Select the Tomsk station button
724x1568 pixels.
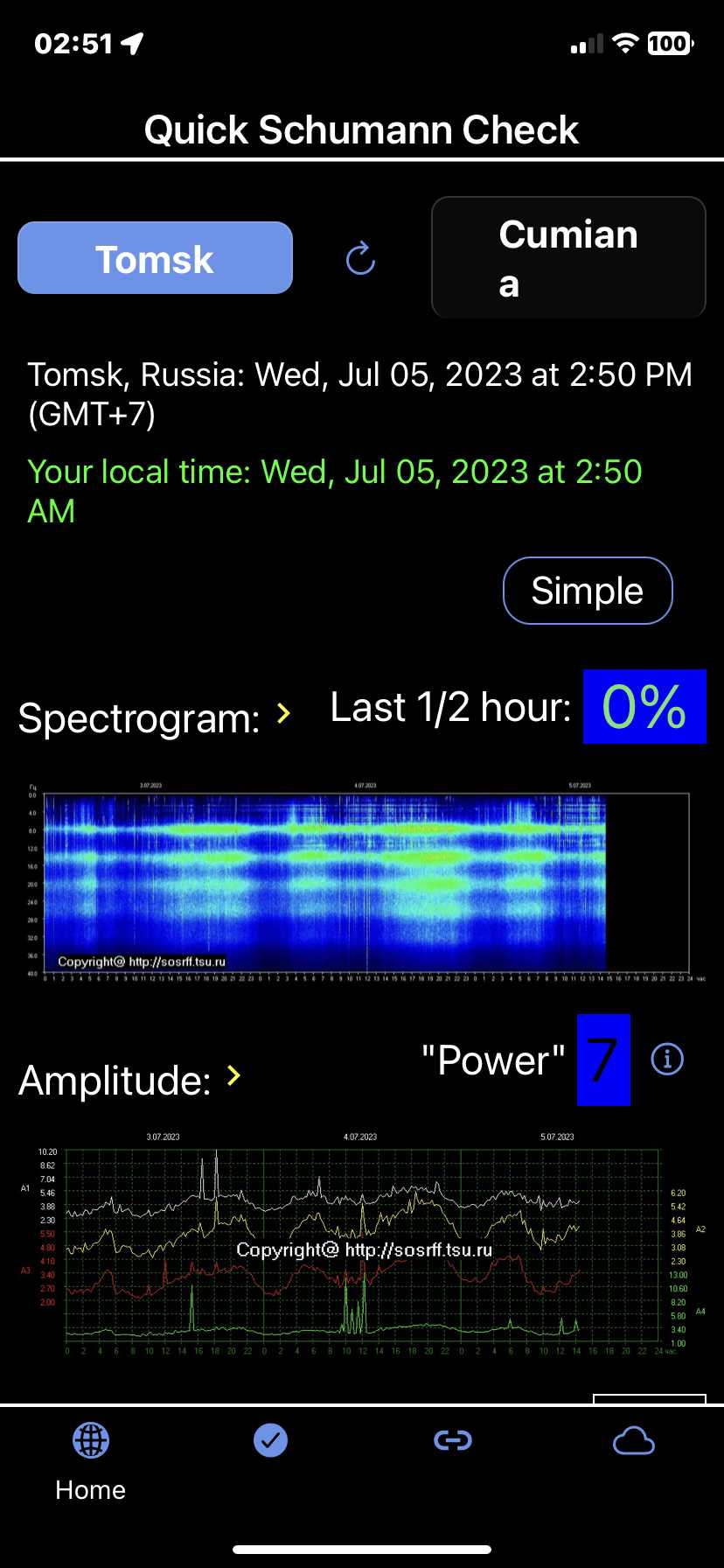point(155,258)
